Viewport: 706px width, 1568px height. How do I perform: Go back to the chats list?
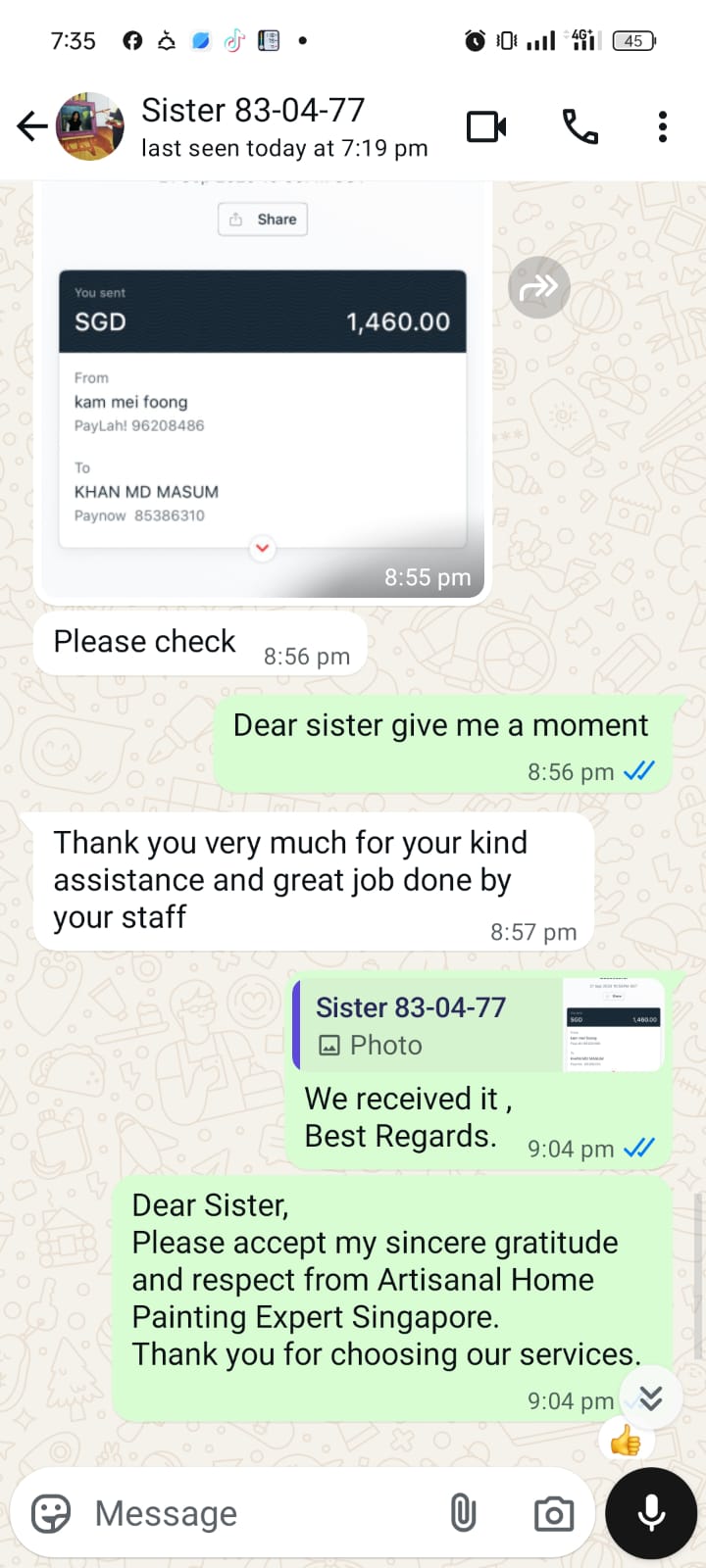pyautogui.click(x=31, y=126)
